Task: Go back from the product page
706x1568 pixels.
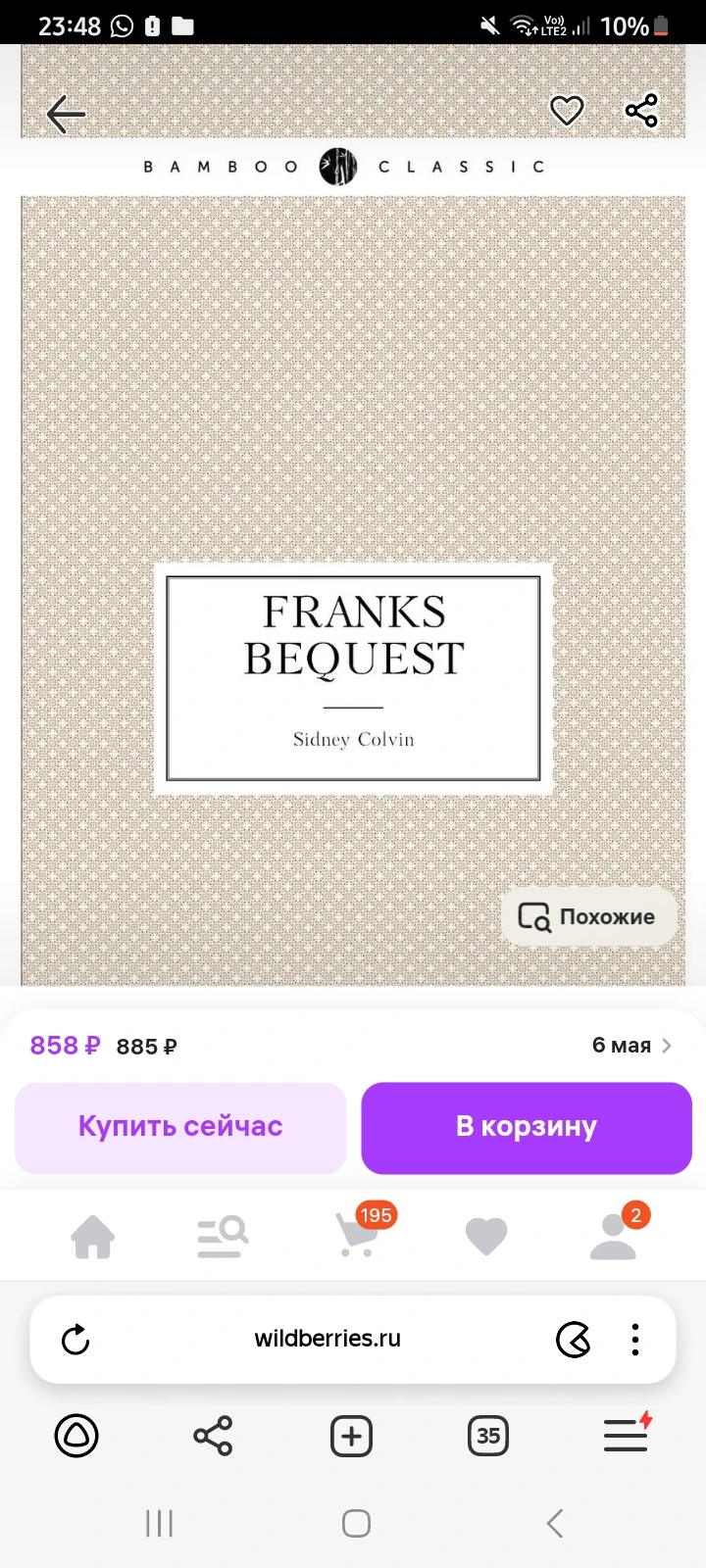Action: [66, 115]
